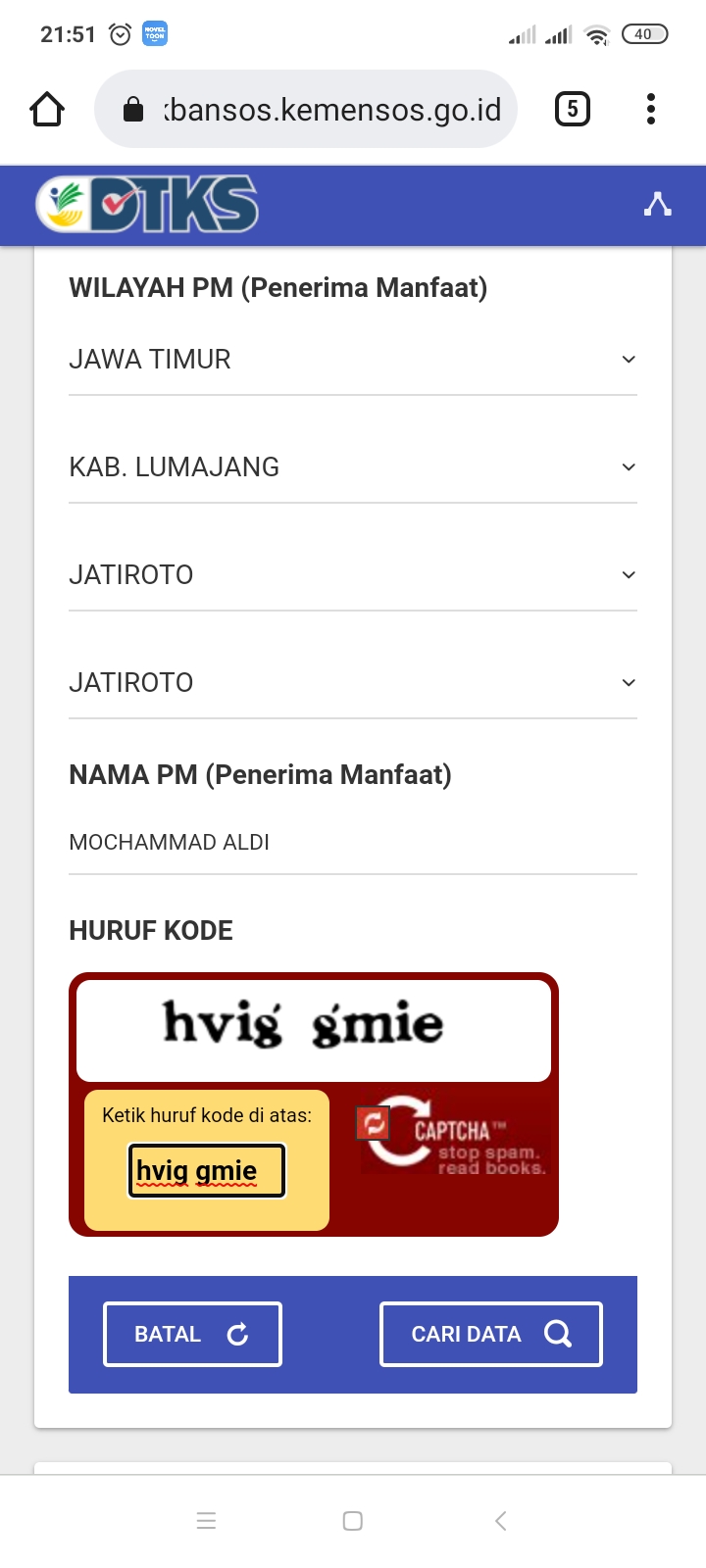Open the DTKS site menu icon

[x=657, y=205]
